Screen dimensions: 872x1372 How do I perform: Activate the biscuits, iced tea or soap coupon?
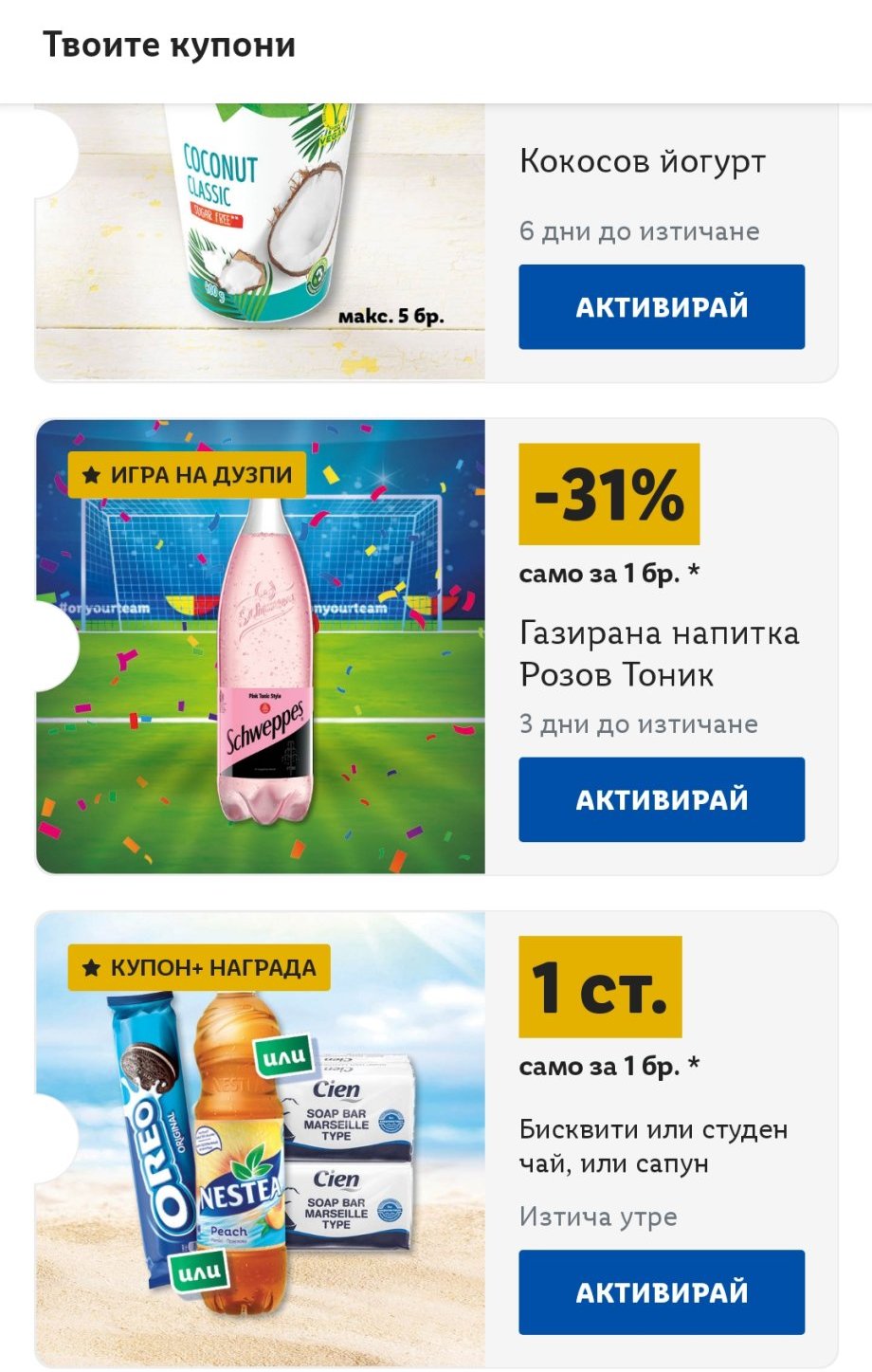(x=662, y=1292)
